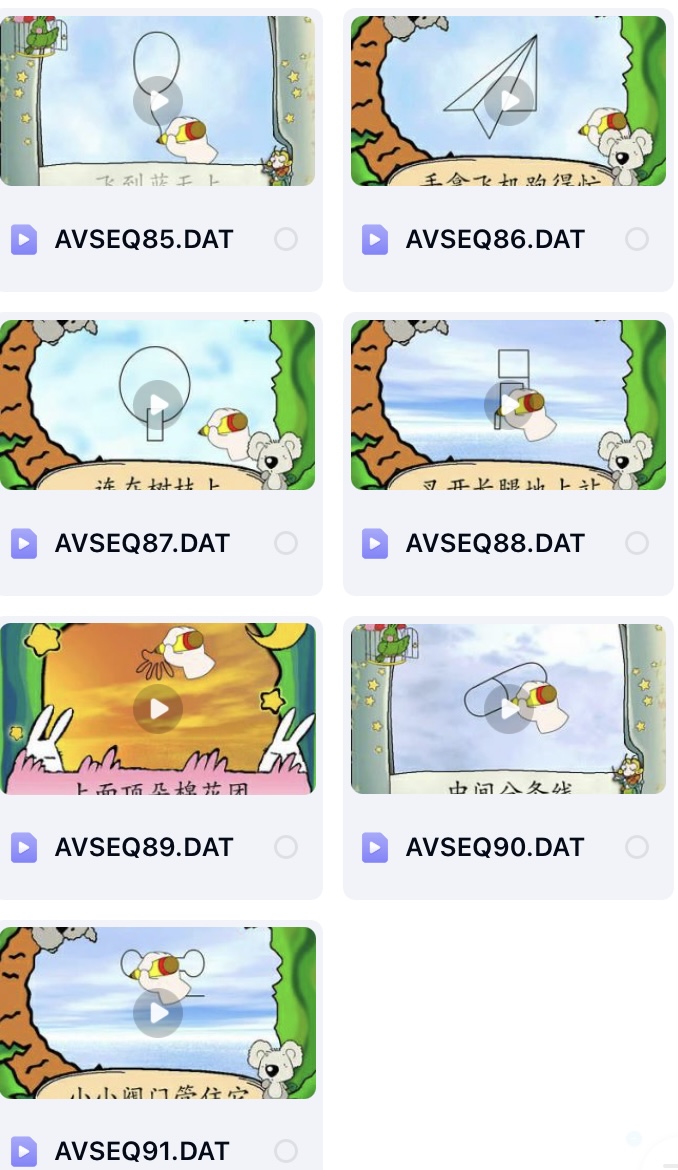The width and height of the screenshot is (678, 1170).
Task: Open the AVSEQ87.DAT video thumbnail
Action: click(158, 404)
